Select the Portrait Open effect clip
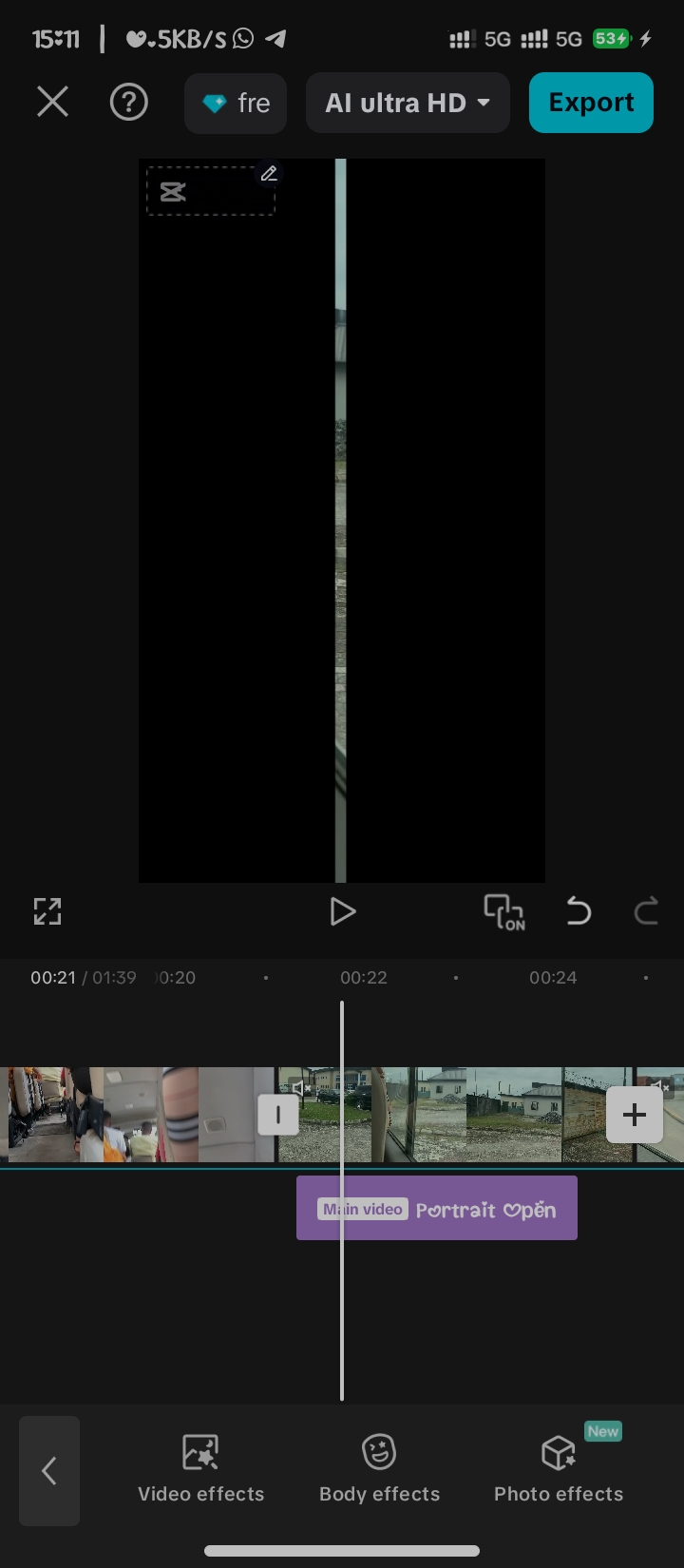The width and height of the screenshot is (684, 1568). [x=437, y=1208]
